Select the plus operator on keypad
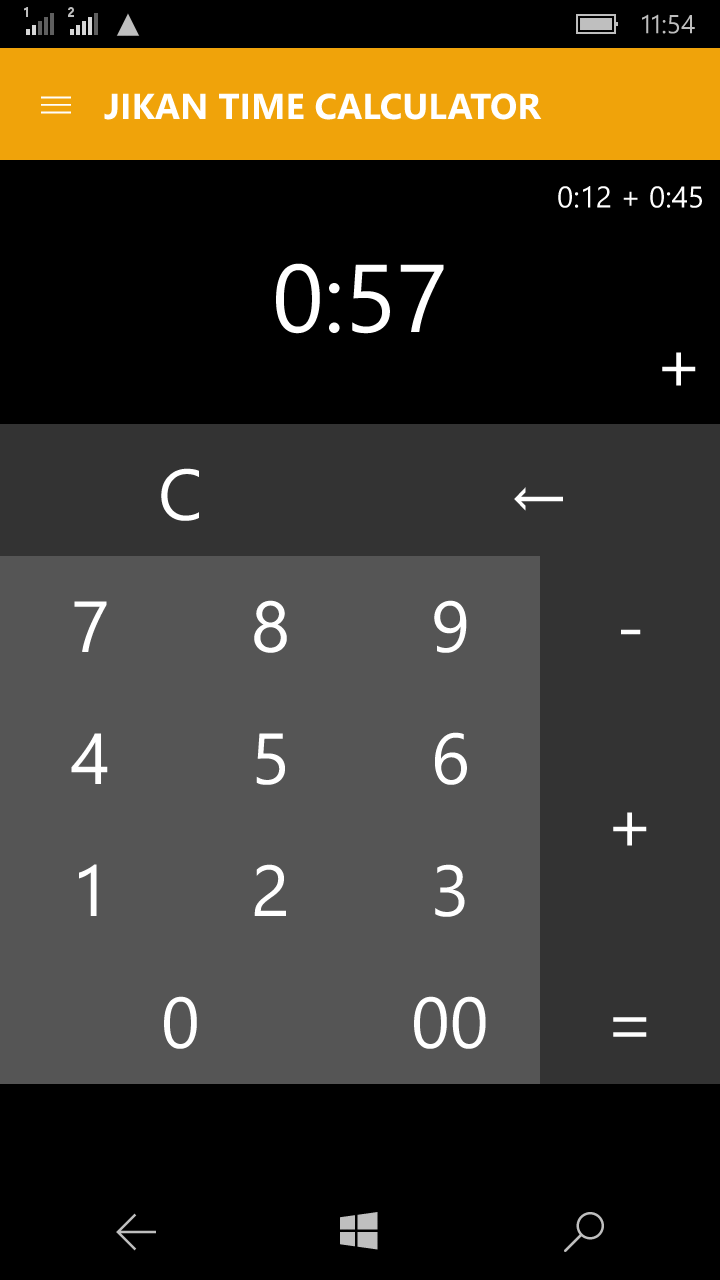720x1280 pixels. (x=630, y=829)
